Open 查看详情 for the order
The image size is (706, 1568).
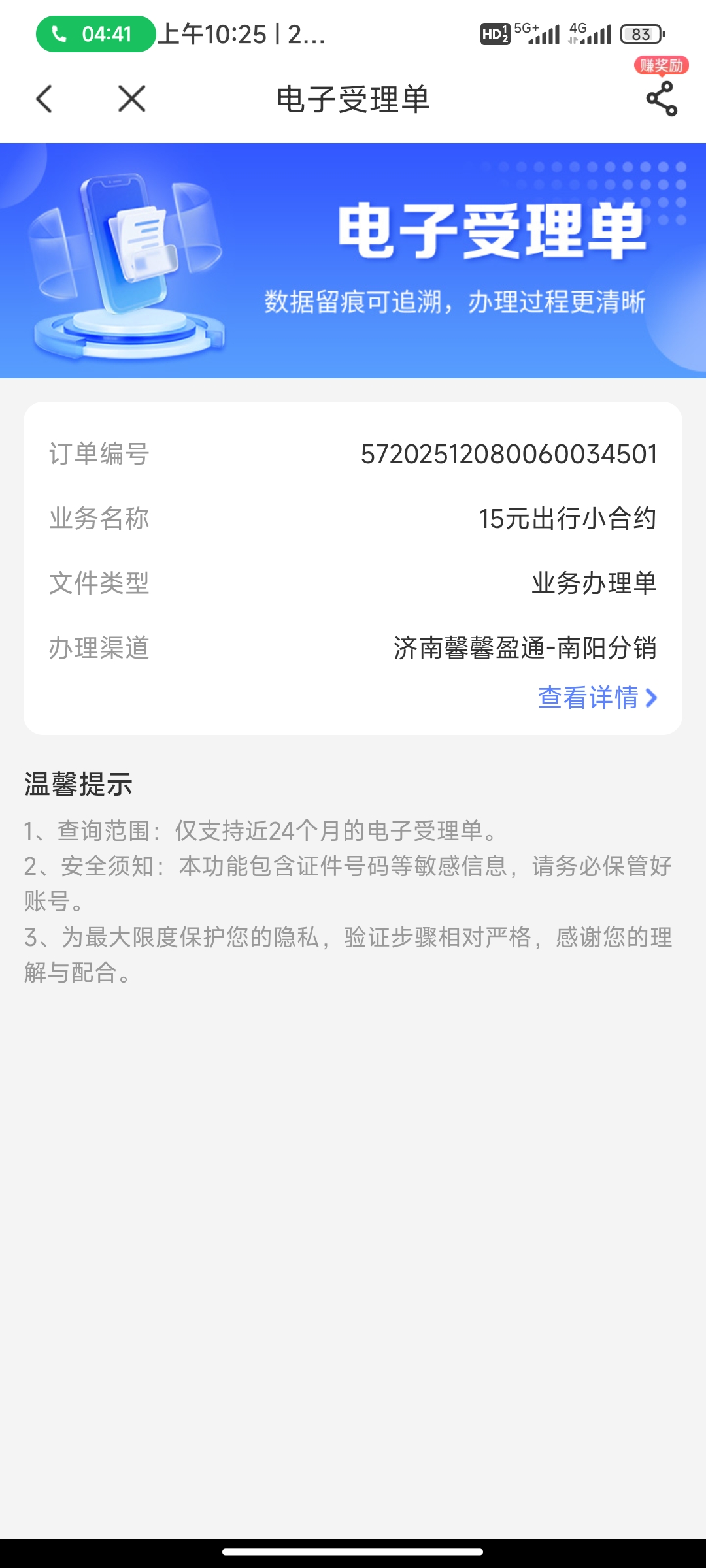[597, 698]
